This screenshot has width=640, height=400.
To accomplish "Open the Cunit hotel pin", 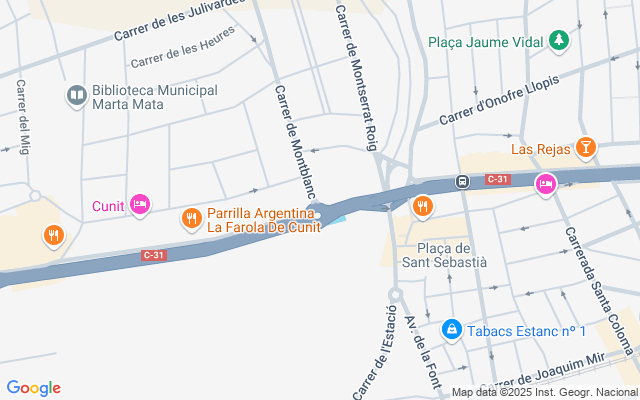I will [x=140, y=205].
